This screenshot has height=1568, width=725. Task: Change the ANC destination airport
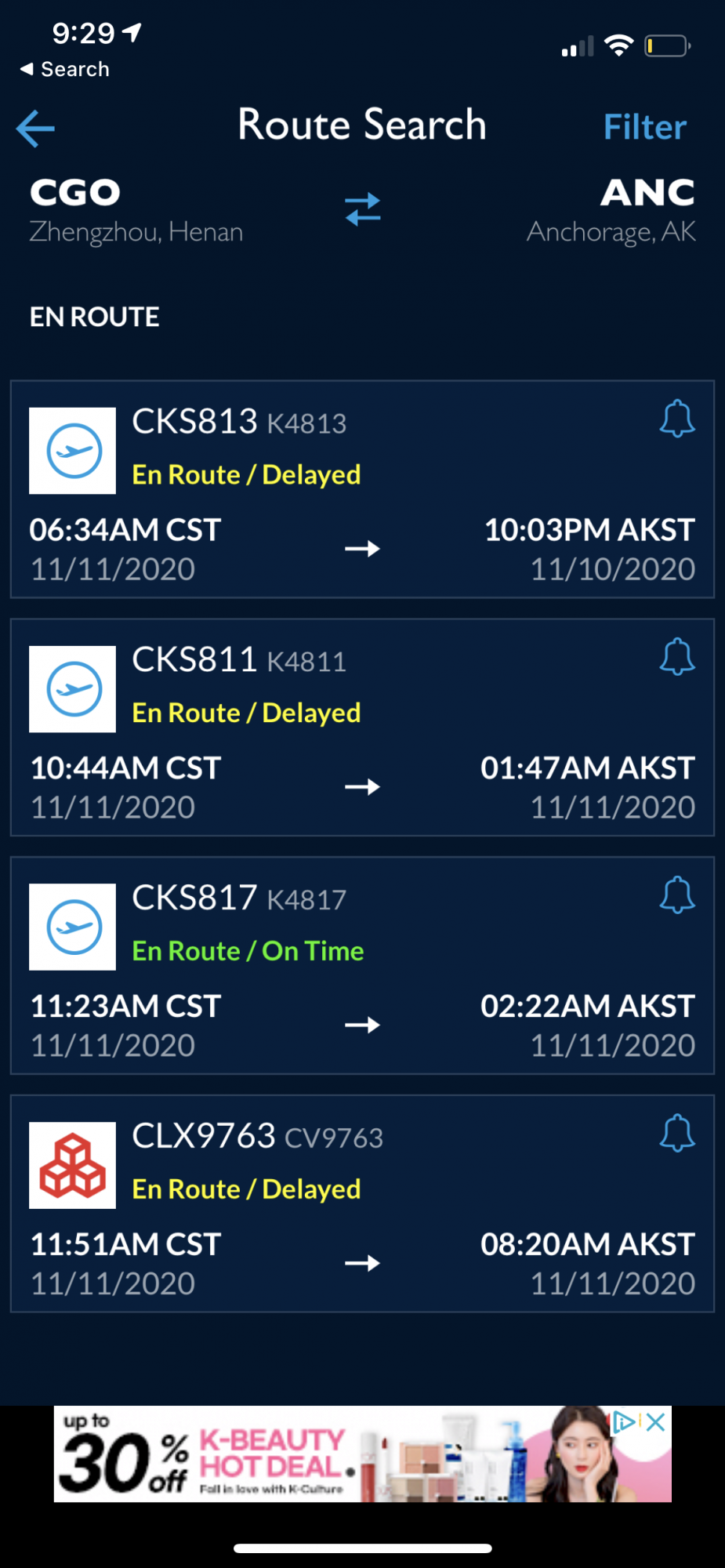click(611, 210)
